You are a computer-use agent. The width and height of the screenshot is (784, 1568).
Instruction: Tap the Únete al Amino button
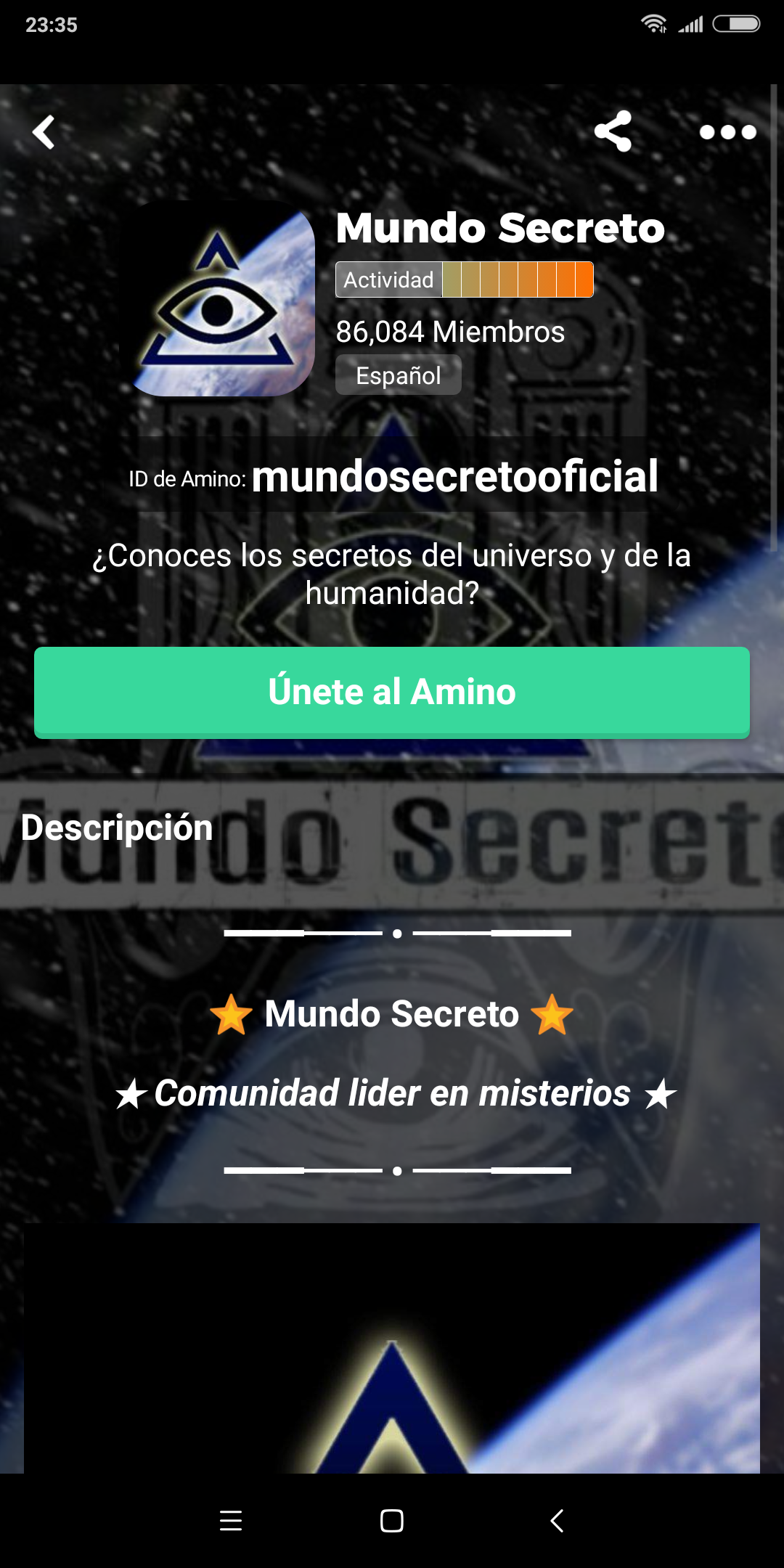click(392, 692)
